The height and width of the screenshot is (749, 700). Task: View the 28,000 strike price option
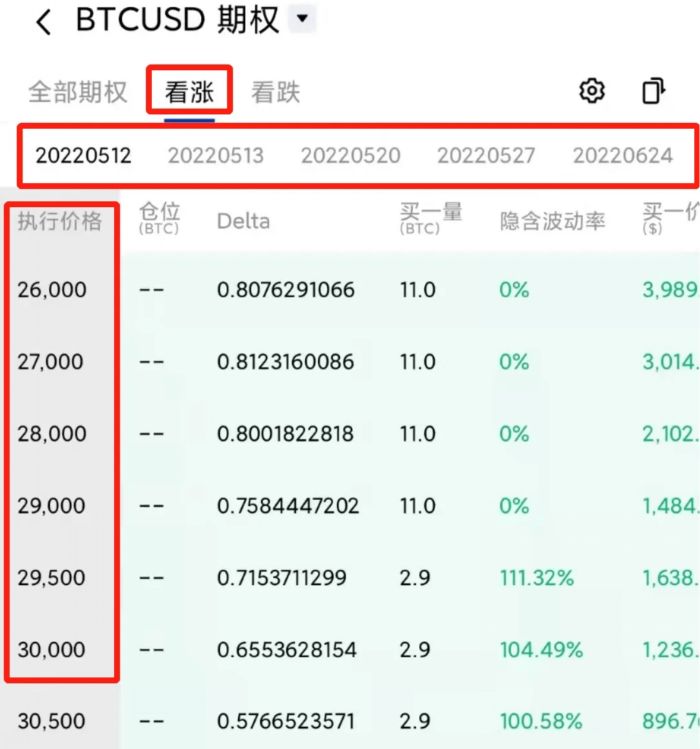click(52, 434)
